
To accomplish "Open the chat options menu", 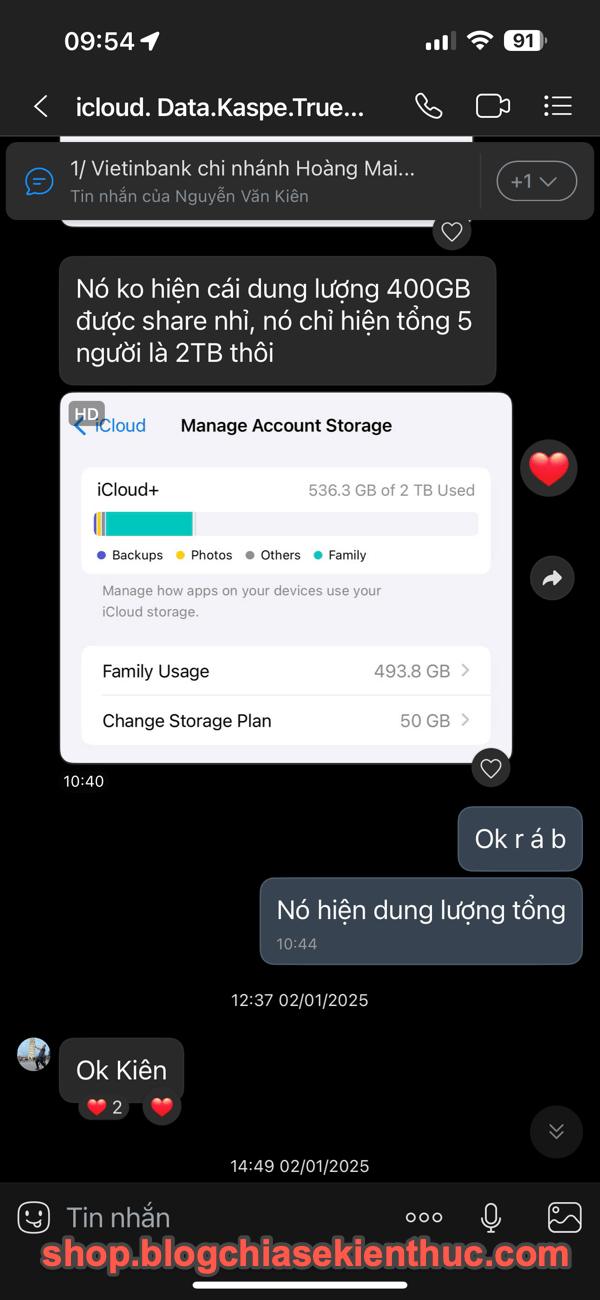I will pyautogui.click(x=557, y=106).
